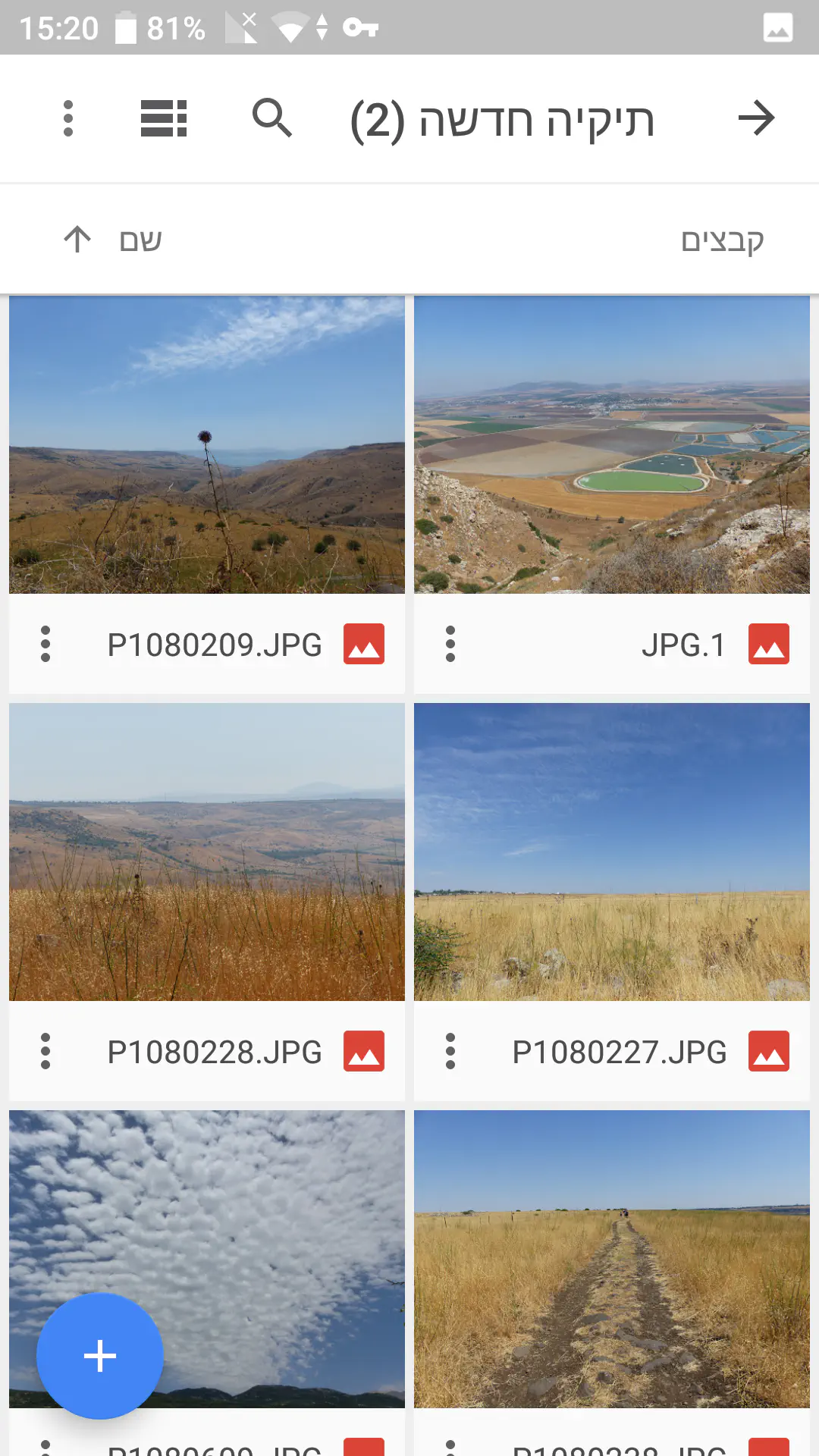Image resolution: width=819 pixels, height=1456 pixels.
Task: Open photo P1080228.JPG
Action: pos(207,852)
